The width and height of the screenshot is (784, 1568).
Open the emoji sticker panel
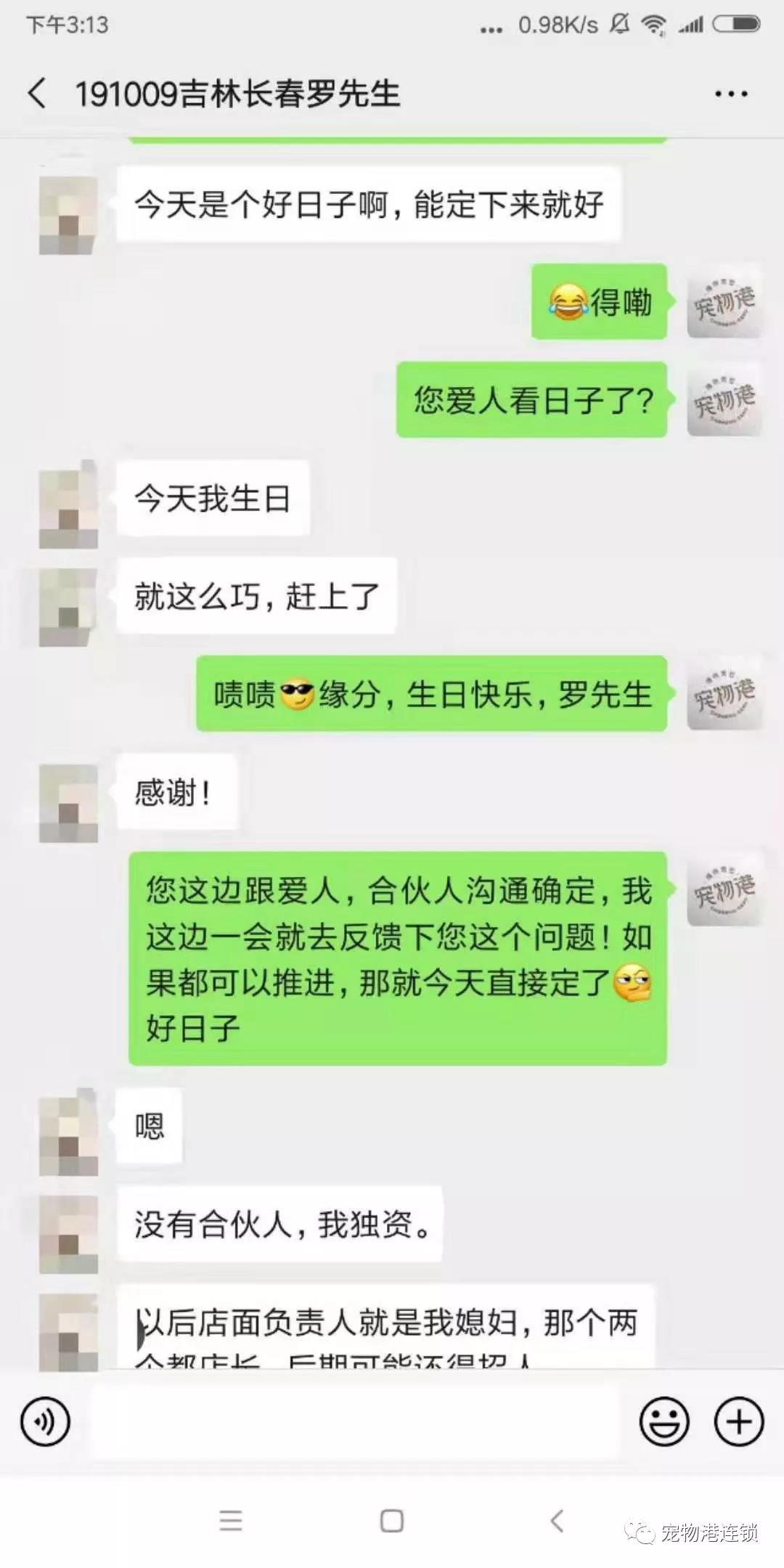(663, 1421)
